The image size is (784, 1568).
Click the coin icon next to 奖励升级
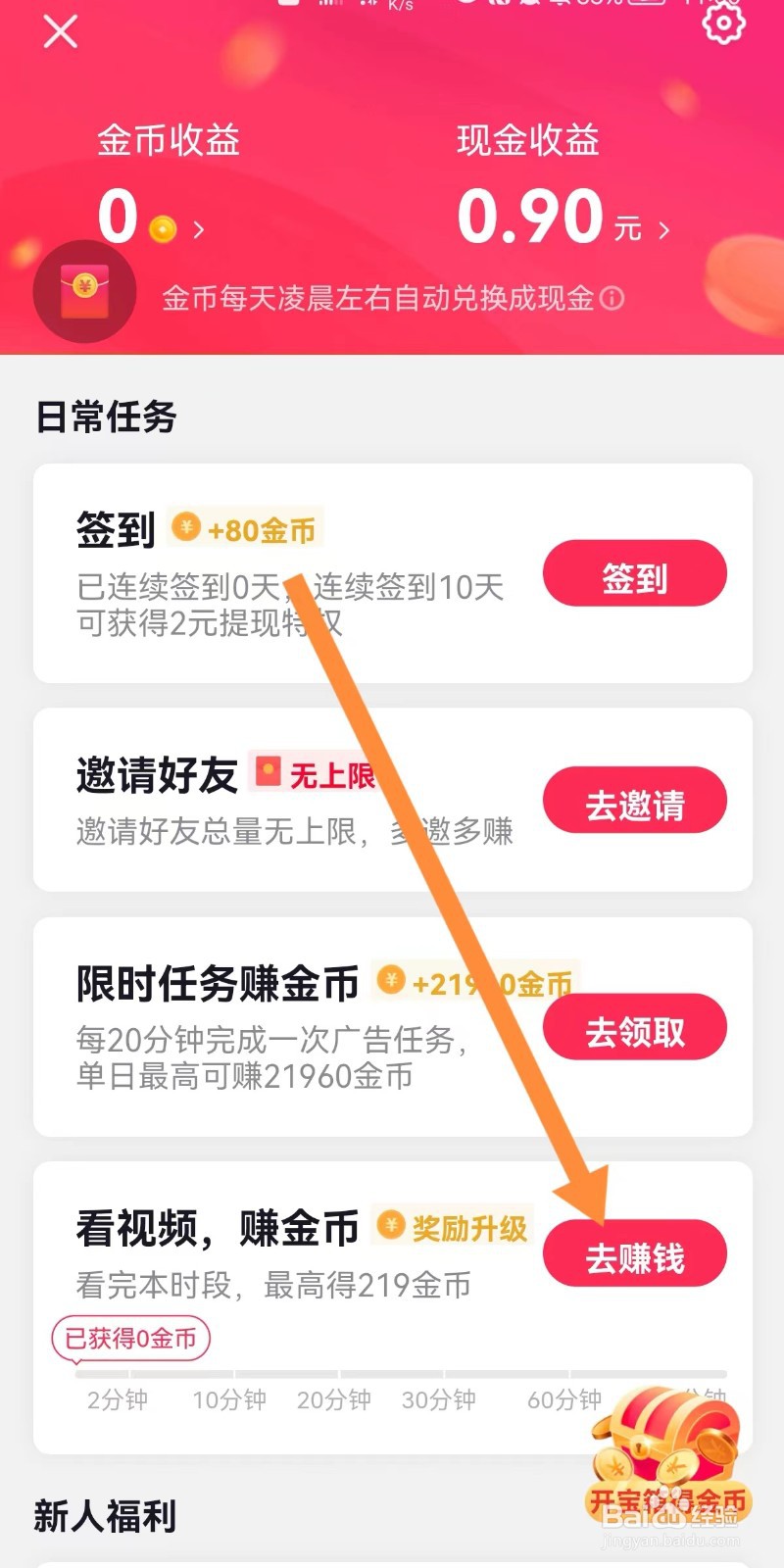pyautogui.click(x=392, y=1225)
